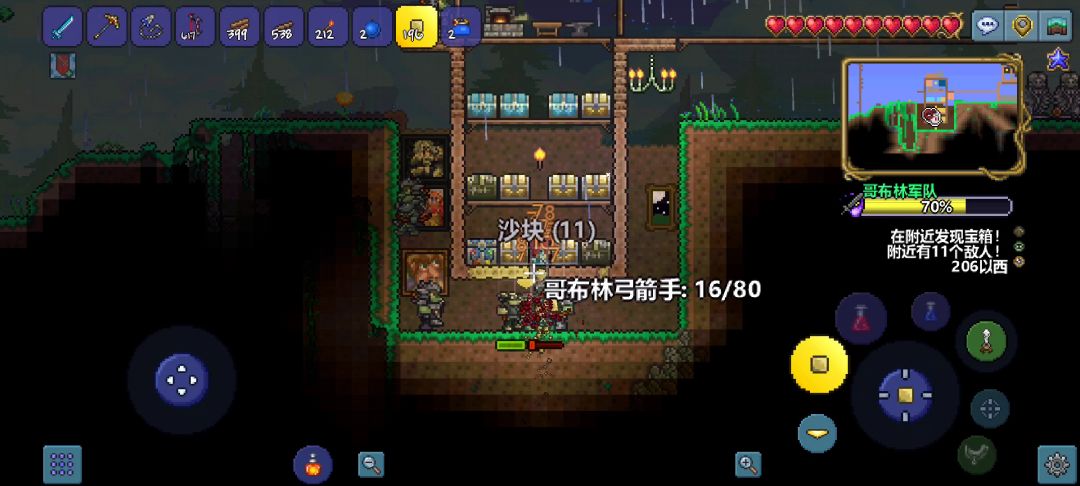Open the map pin button
Screen dimensions: 1080x486
[1021, 26]
